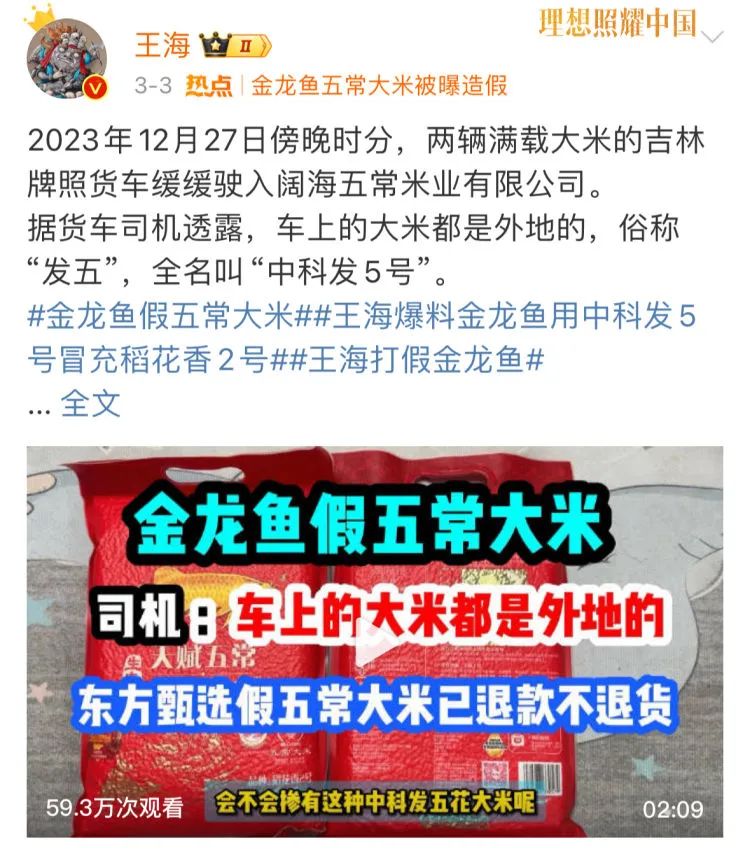The height and width of the screenshot is (851, 750).
Task: Open the username 王海
Action: 161,44
